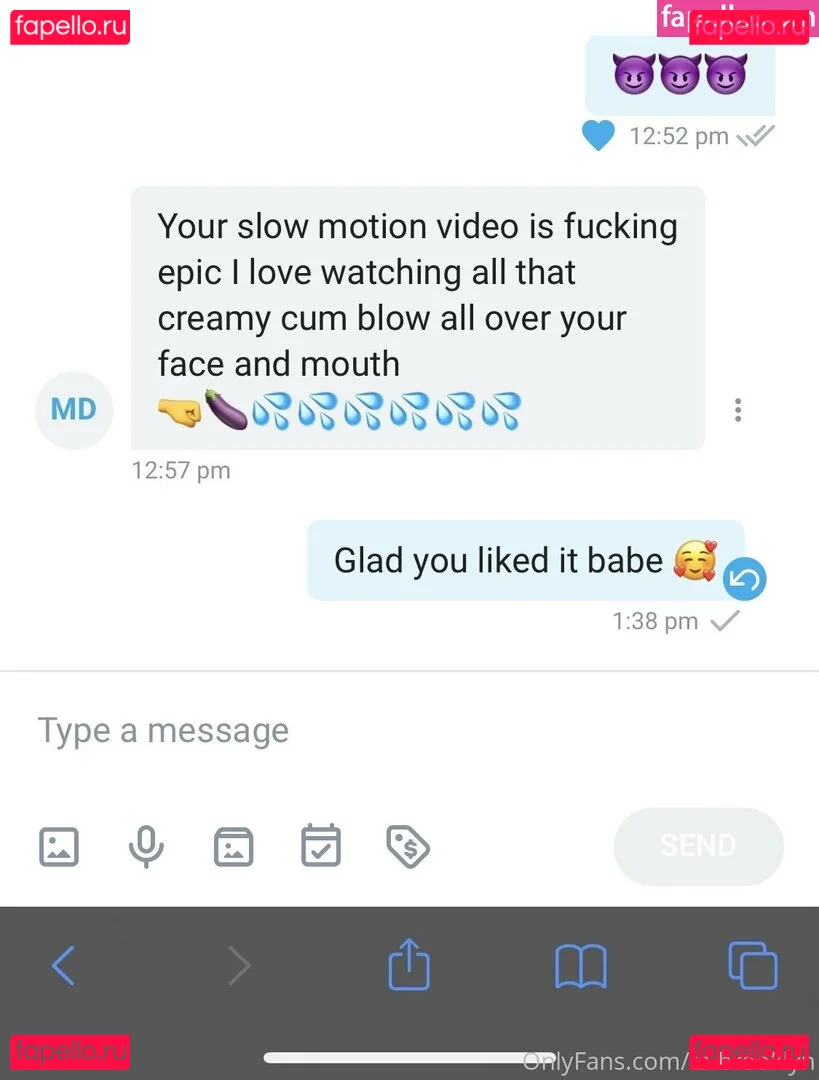Viewport: 819px width, 1080px height.
Task: Attach a photo with the image icon
Action: pyautogui.click(x=59, y=846)
